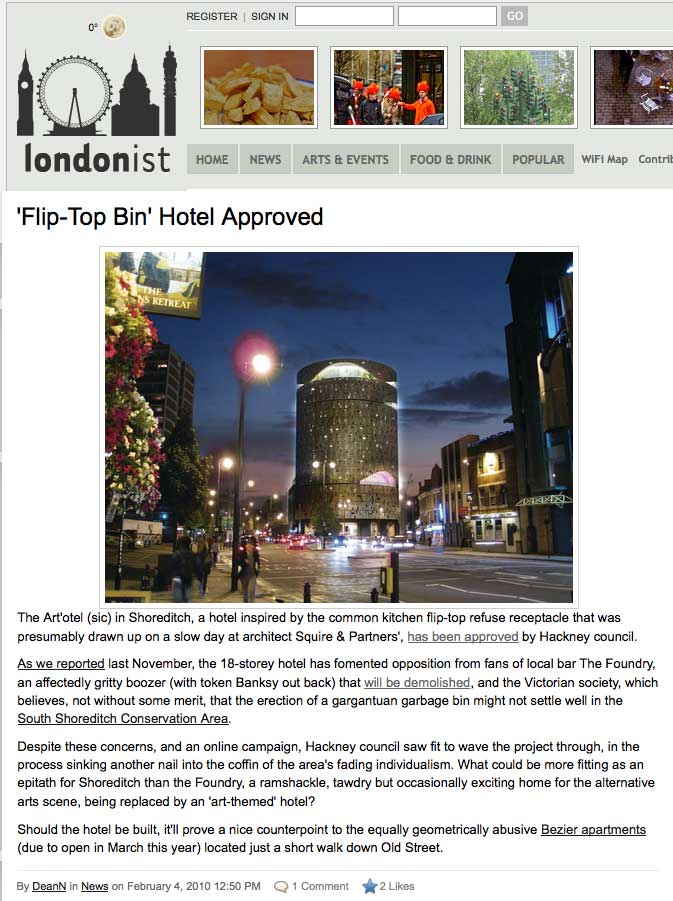Viewport: 673px width, 901px height.
Task: Open the orange hats photo thumbnail
Action: tap(389, 87)
